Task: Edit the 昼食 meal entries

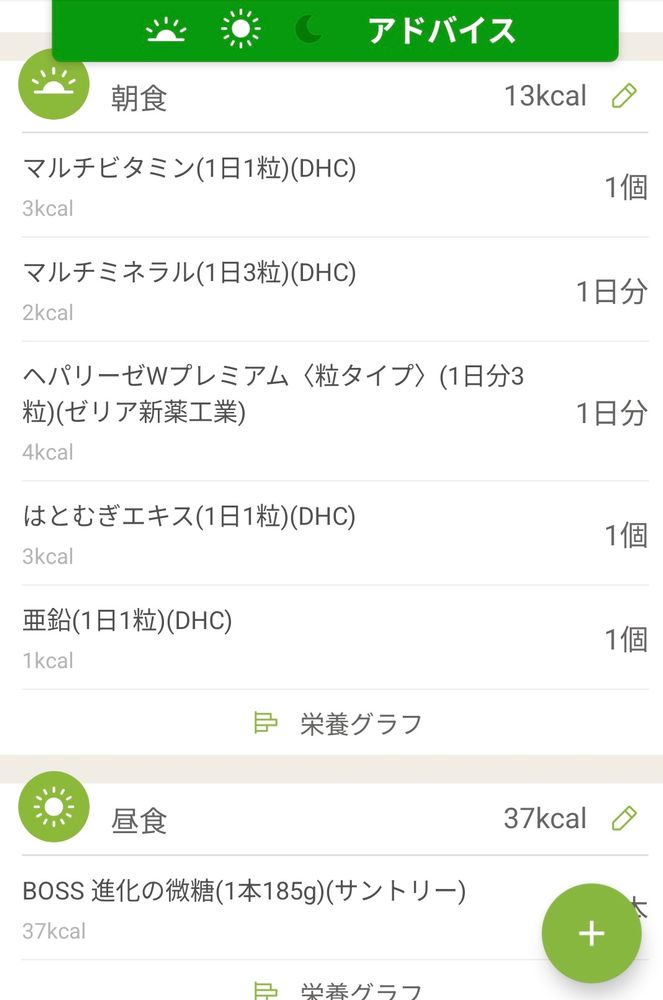Action: (624, 819)
